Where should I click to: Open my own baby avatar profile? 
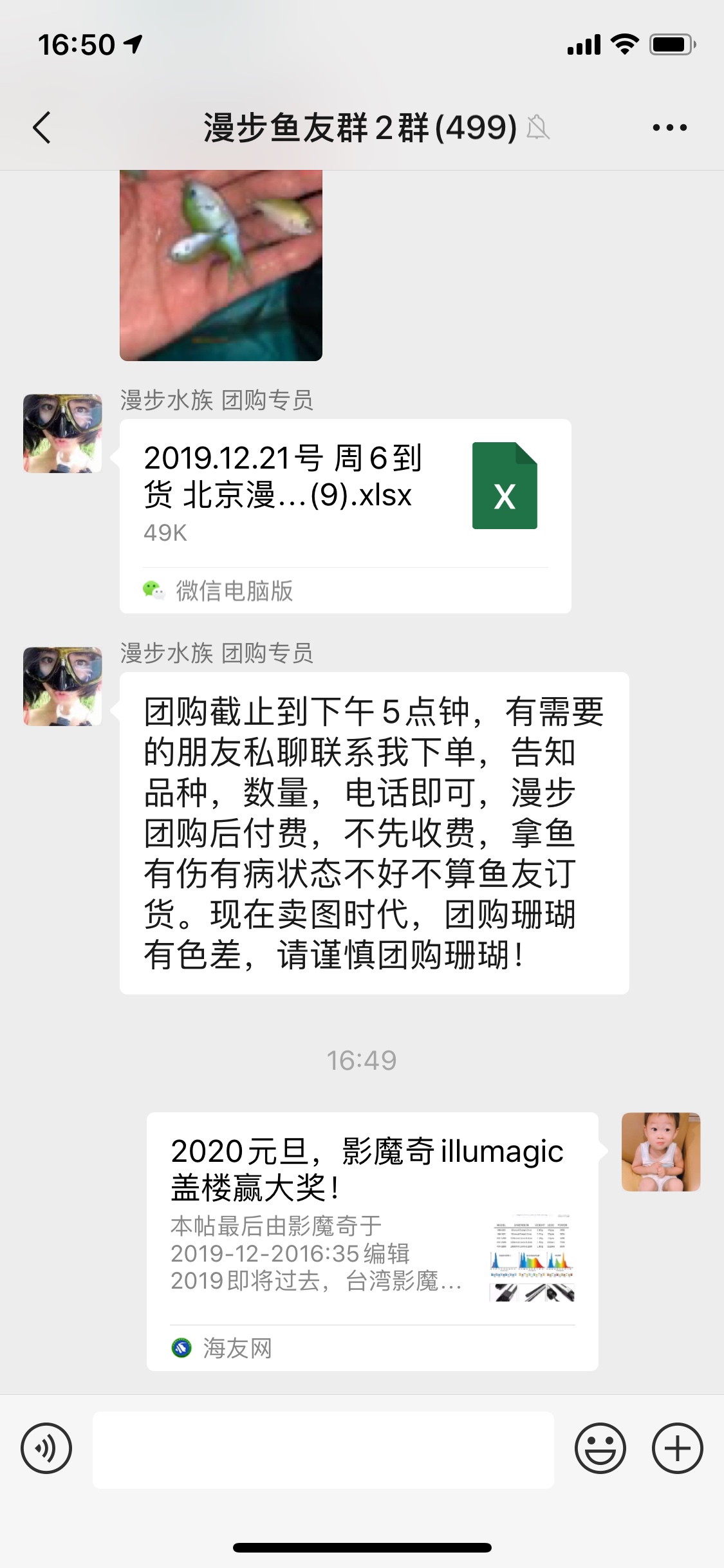pos(660,1151)
